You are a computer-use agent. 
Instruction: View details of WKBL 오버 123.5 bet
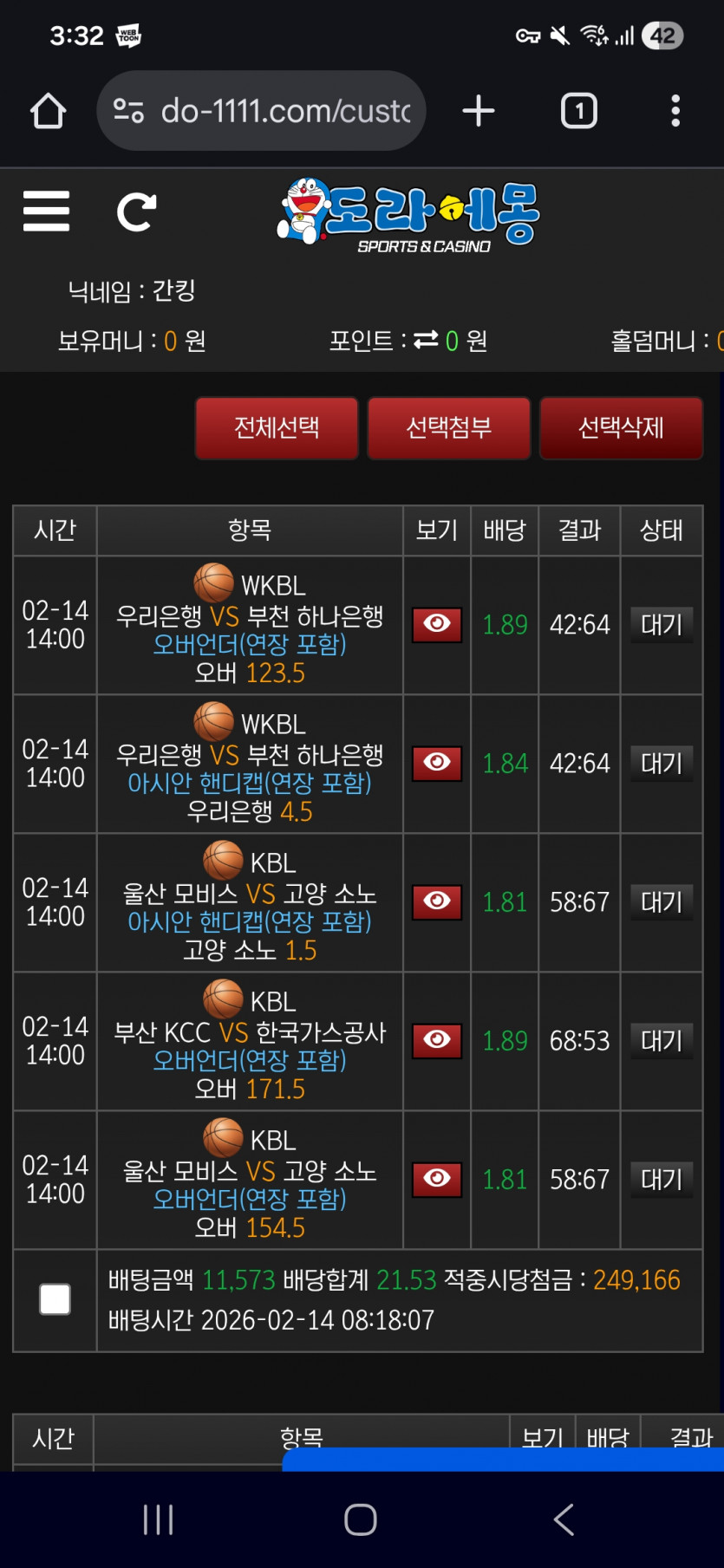[x=437, y=624]
